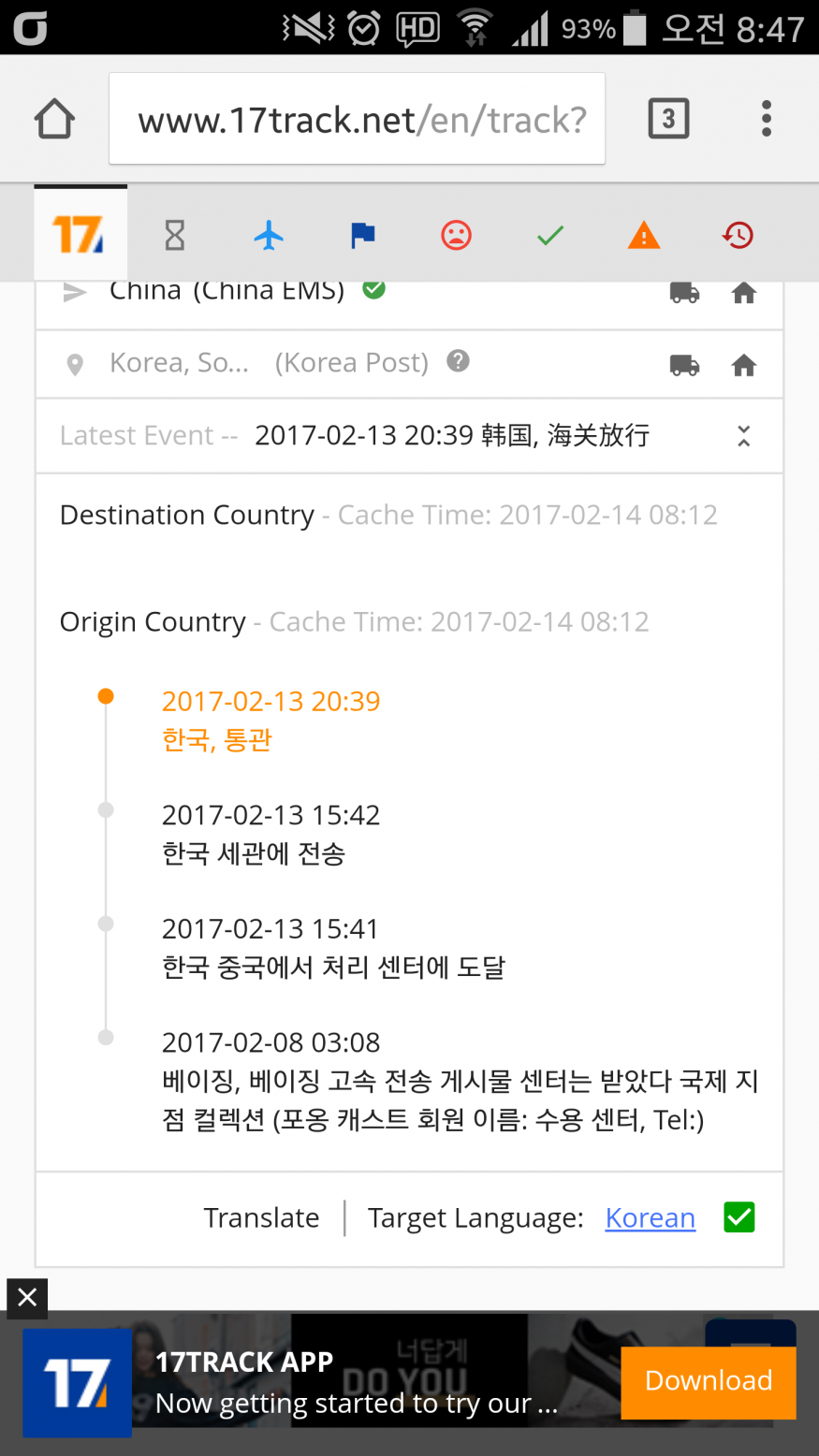Switch to the hourglass not-found tab

pyautogui.click(x=175, y=235)
